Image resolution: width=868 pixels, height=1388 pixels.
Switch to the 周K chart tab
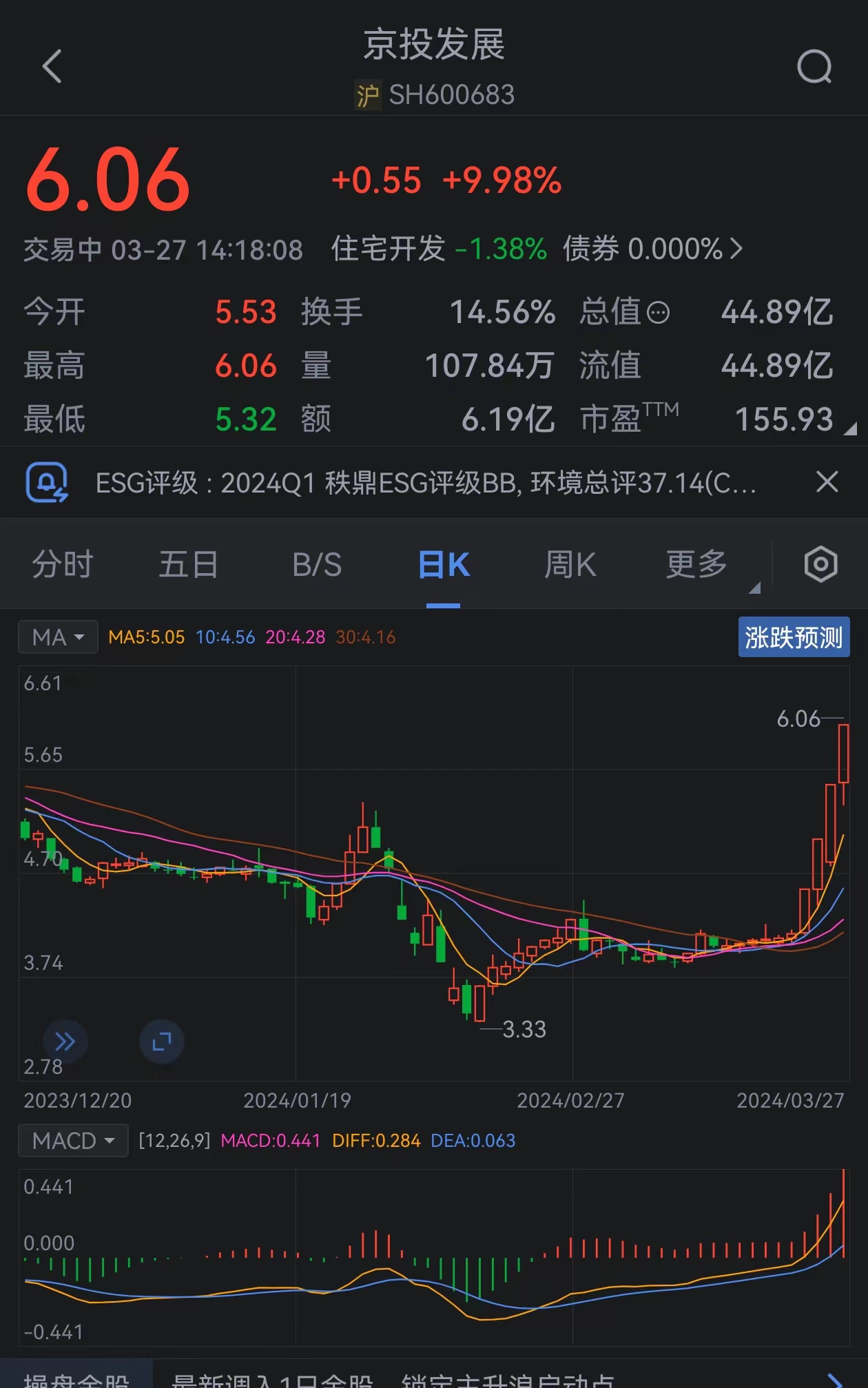click(570, 565)
